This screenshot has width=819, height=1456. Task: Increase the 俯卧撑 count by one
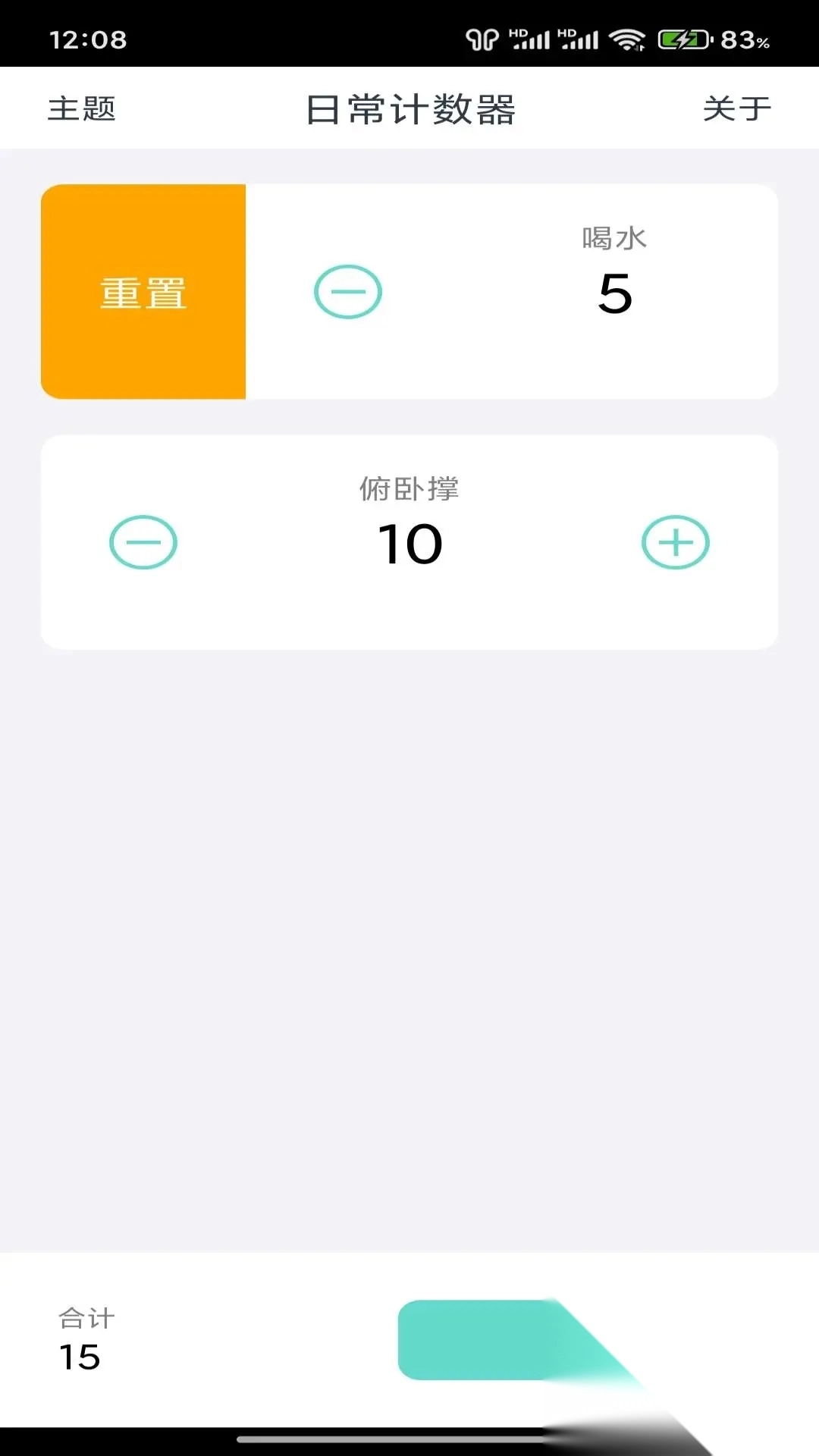(x=676, y=542)
